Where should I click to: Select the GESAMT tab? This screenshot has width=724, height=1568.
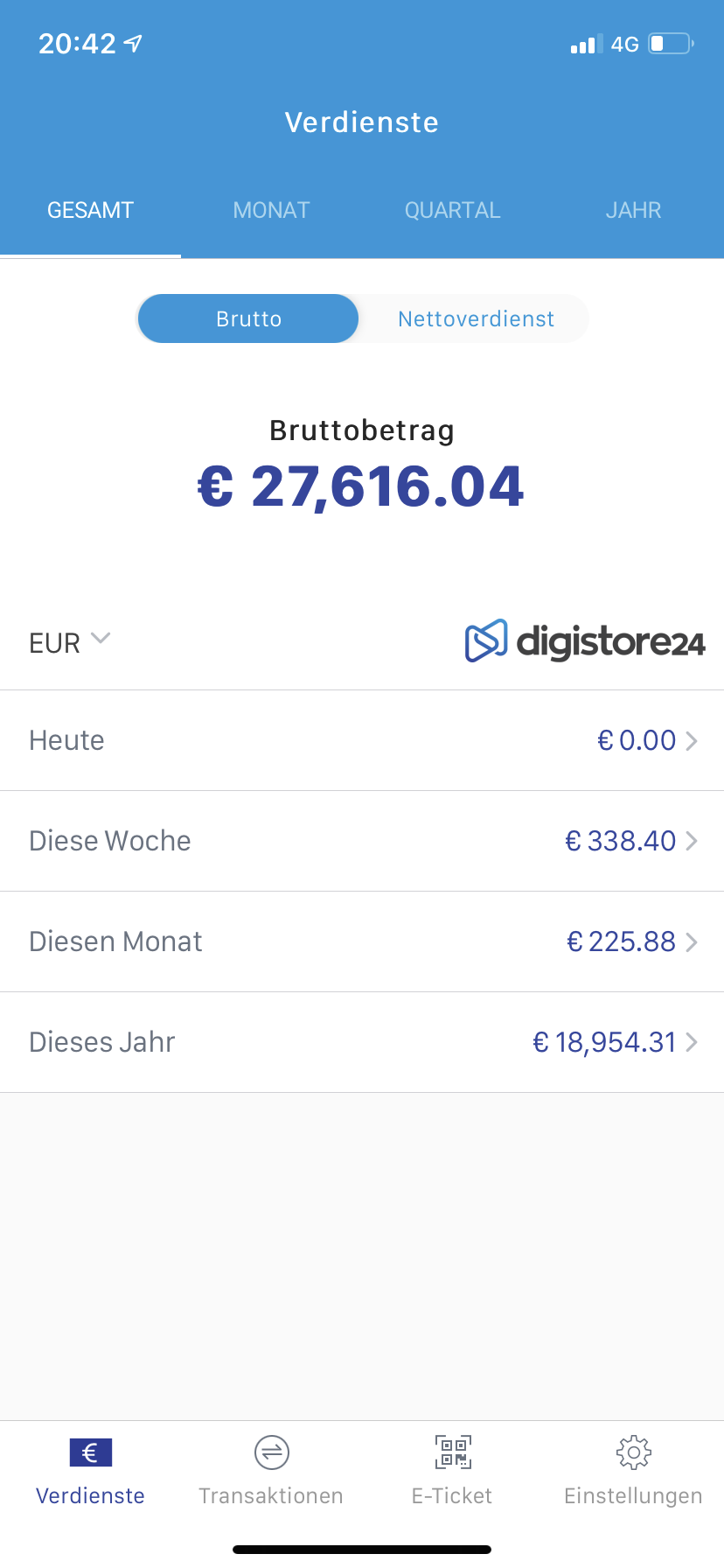[x=90, y=210]
